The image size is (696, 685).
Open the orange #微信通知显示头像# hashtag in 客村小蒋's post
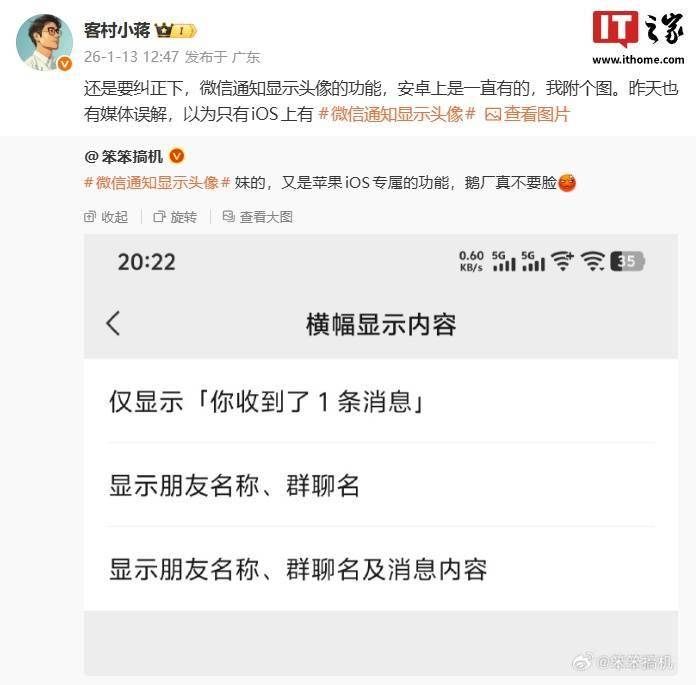tap(397, 114)
